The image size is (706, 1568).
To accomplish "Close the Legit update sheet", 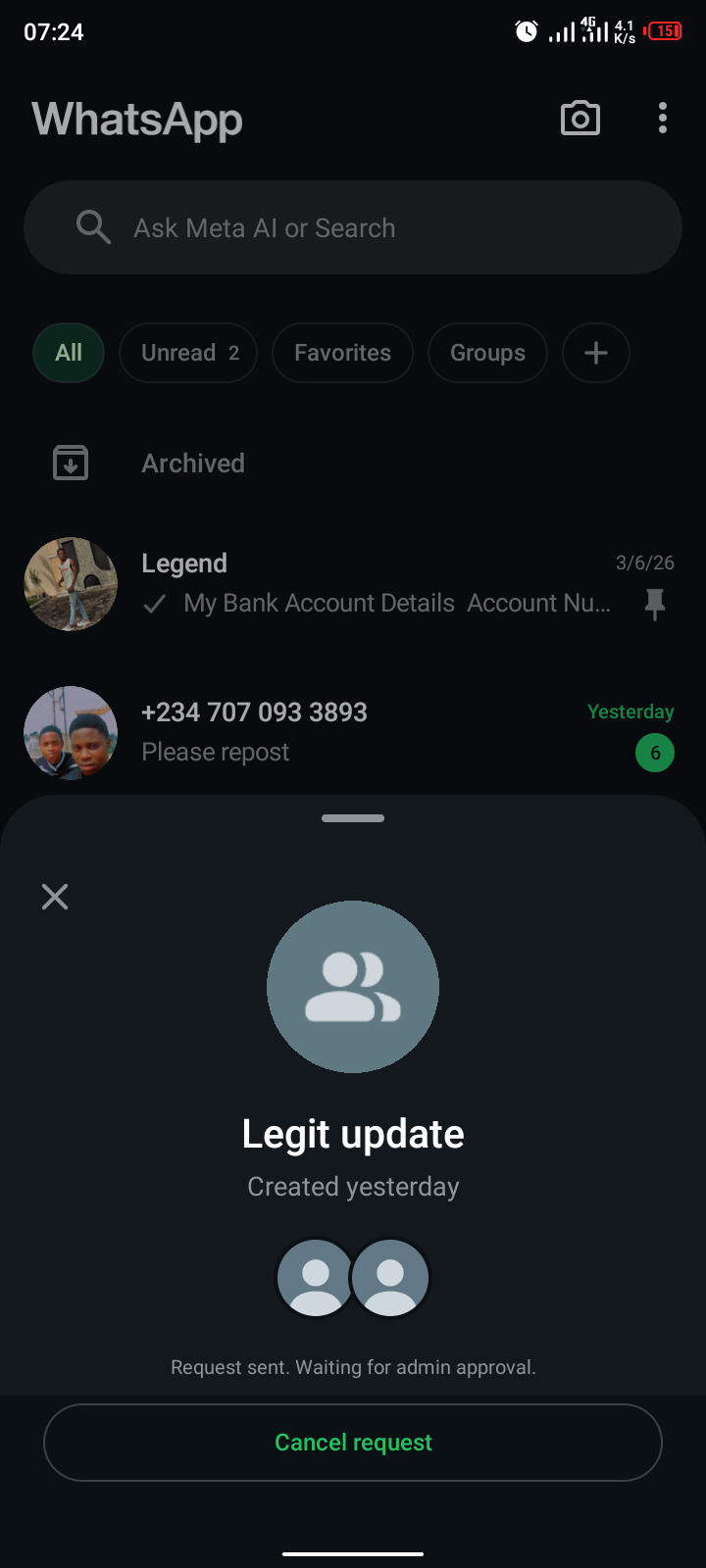I will click(x=55, y=896).
